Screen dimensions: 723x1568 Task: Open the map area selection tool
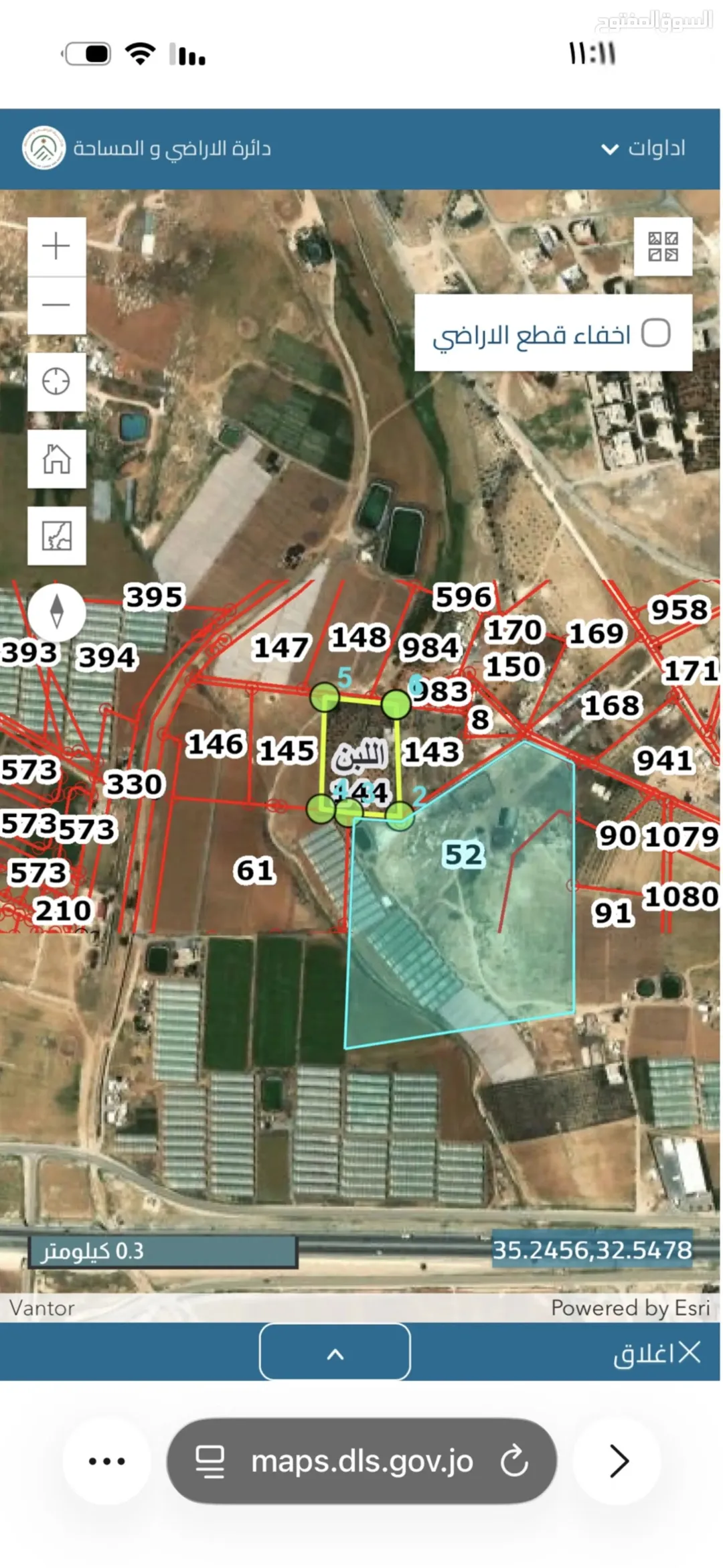(x=56, y=536)
